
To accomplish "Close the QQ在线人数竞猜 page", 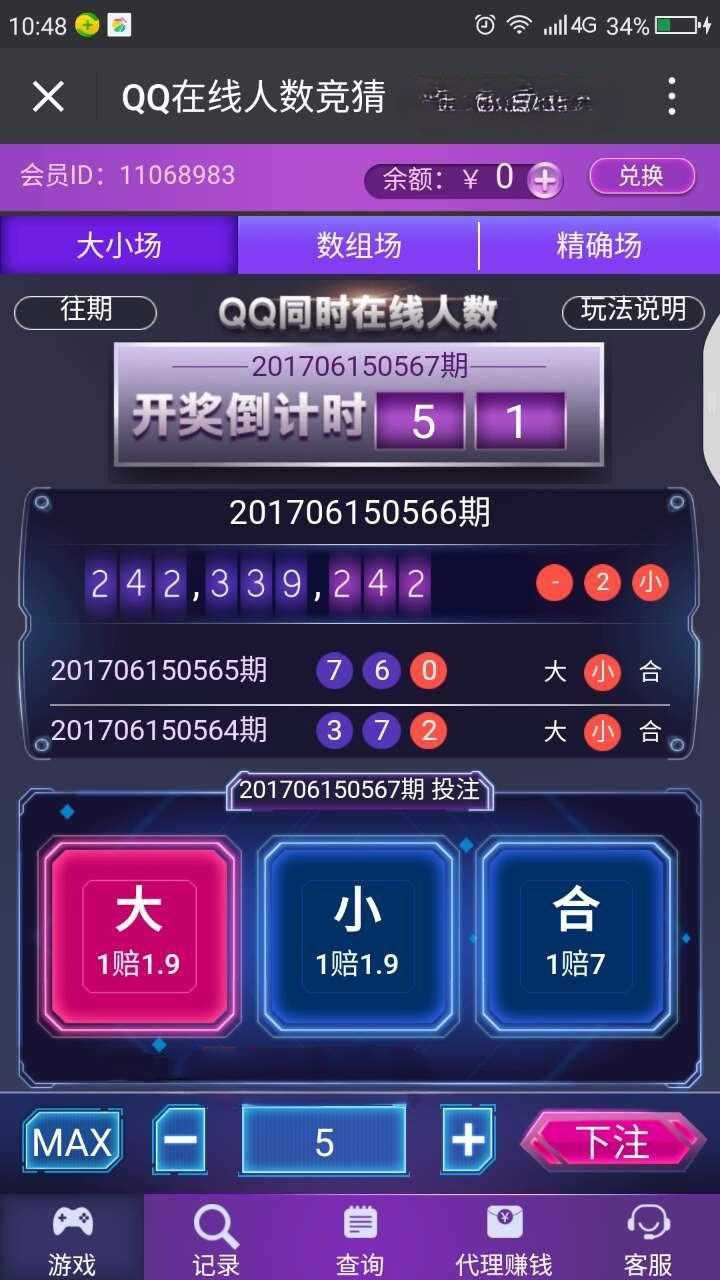I will [48, 97].
